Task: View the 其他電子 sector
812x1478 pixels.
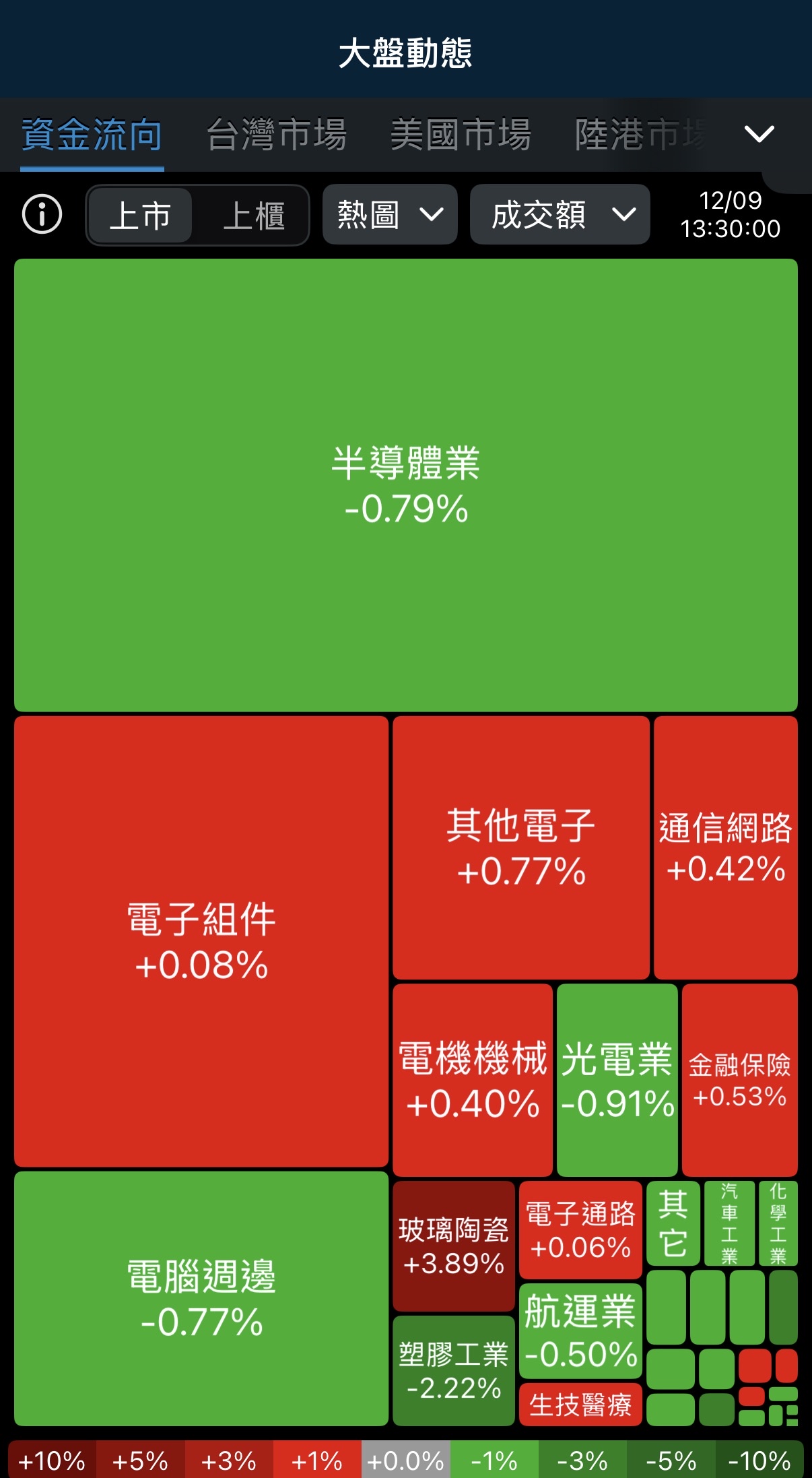Action: pyautogui.click(x=520, y=847)
